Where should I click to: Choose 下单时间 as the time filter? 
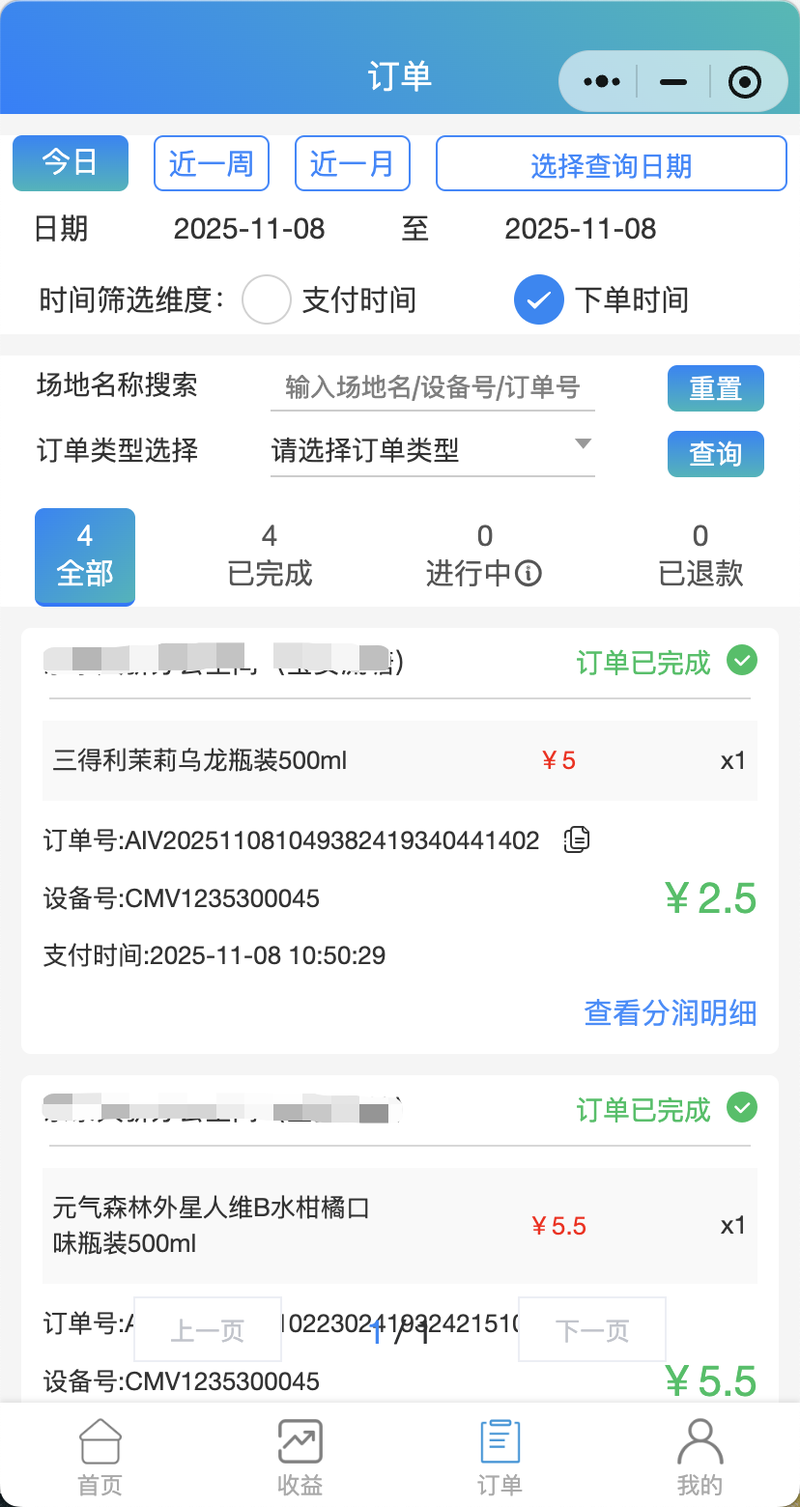click(539, 300)
